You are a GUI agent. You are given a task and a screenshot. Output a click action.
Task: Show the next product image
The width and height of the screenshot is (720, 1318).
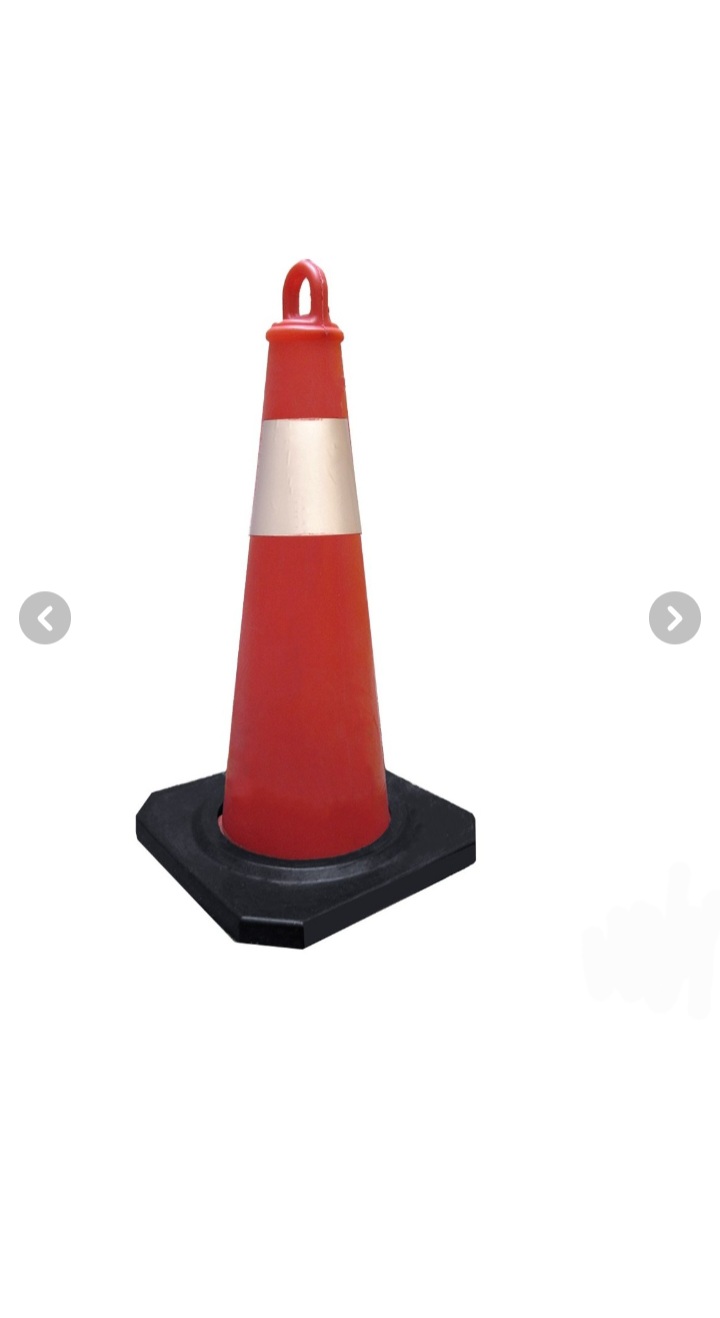point(675,618)
